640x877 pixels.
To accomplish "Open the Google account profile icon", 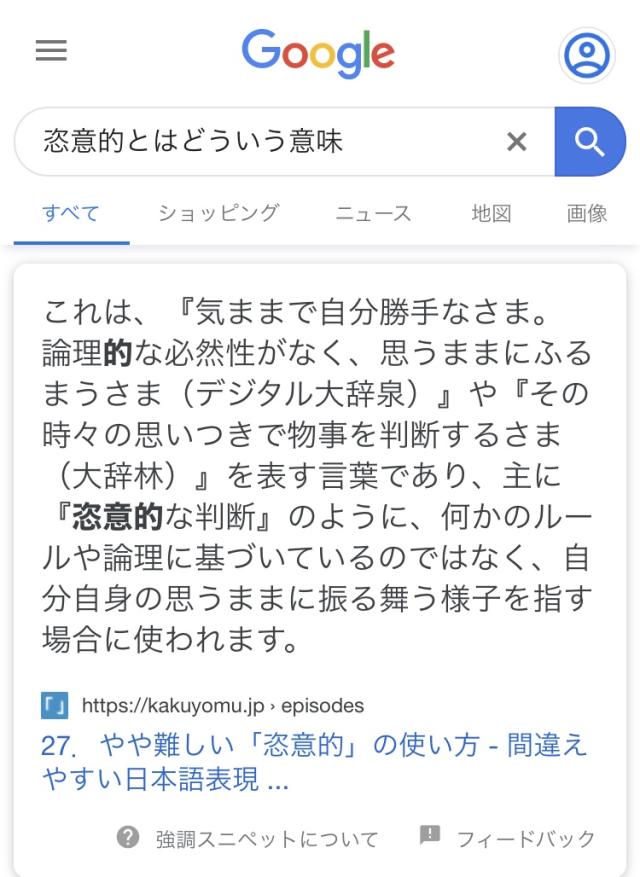I will (587, 55).
